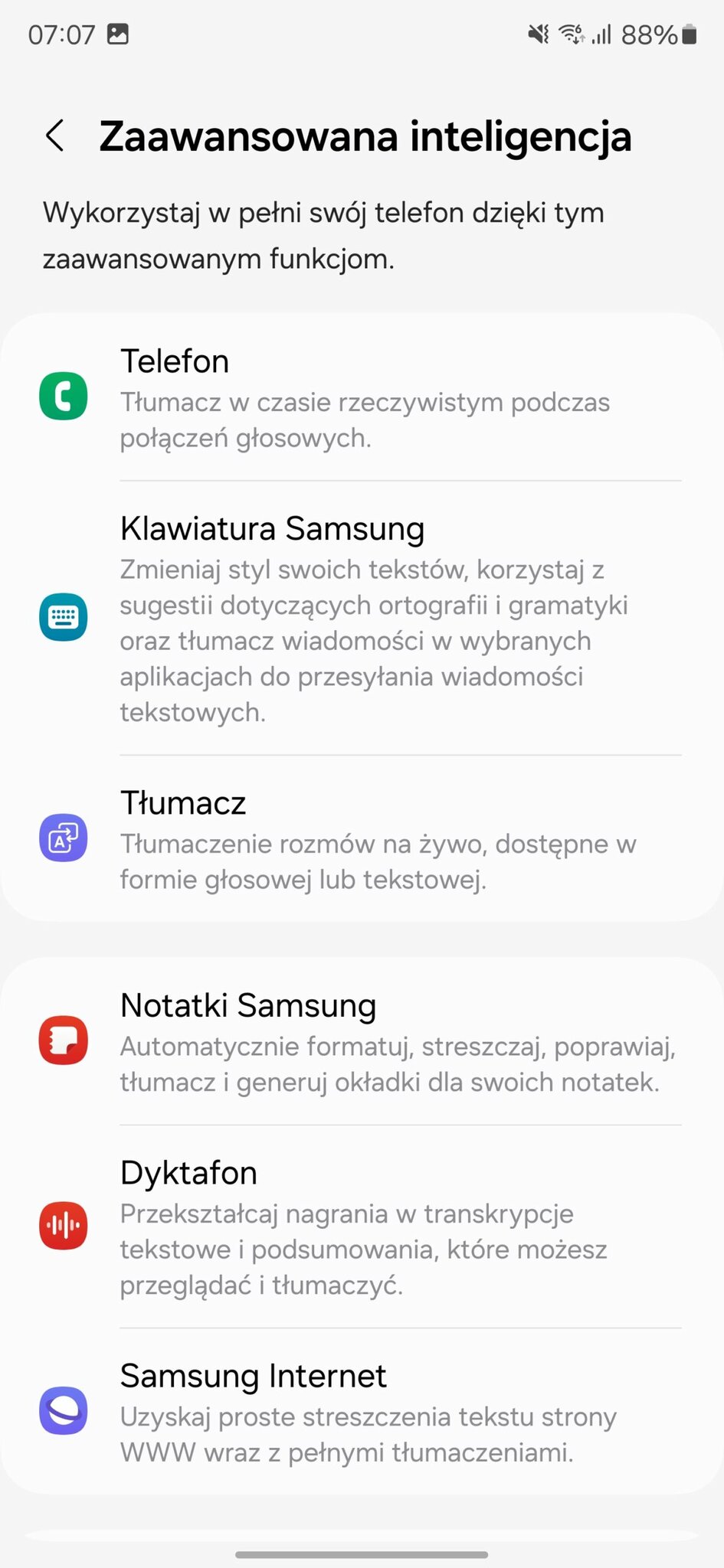Open Telefon live translation settings

[x=362, y=397]
